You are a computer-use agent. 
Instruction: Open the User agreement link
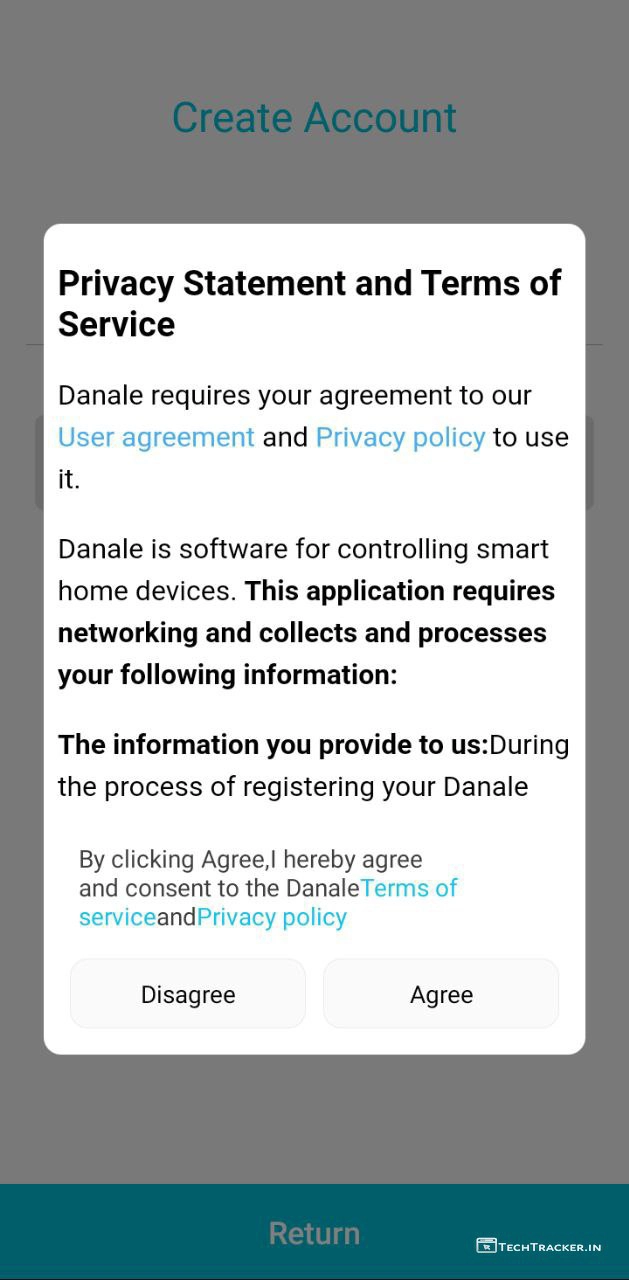pyautogui.click(x=156, y=437)
